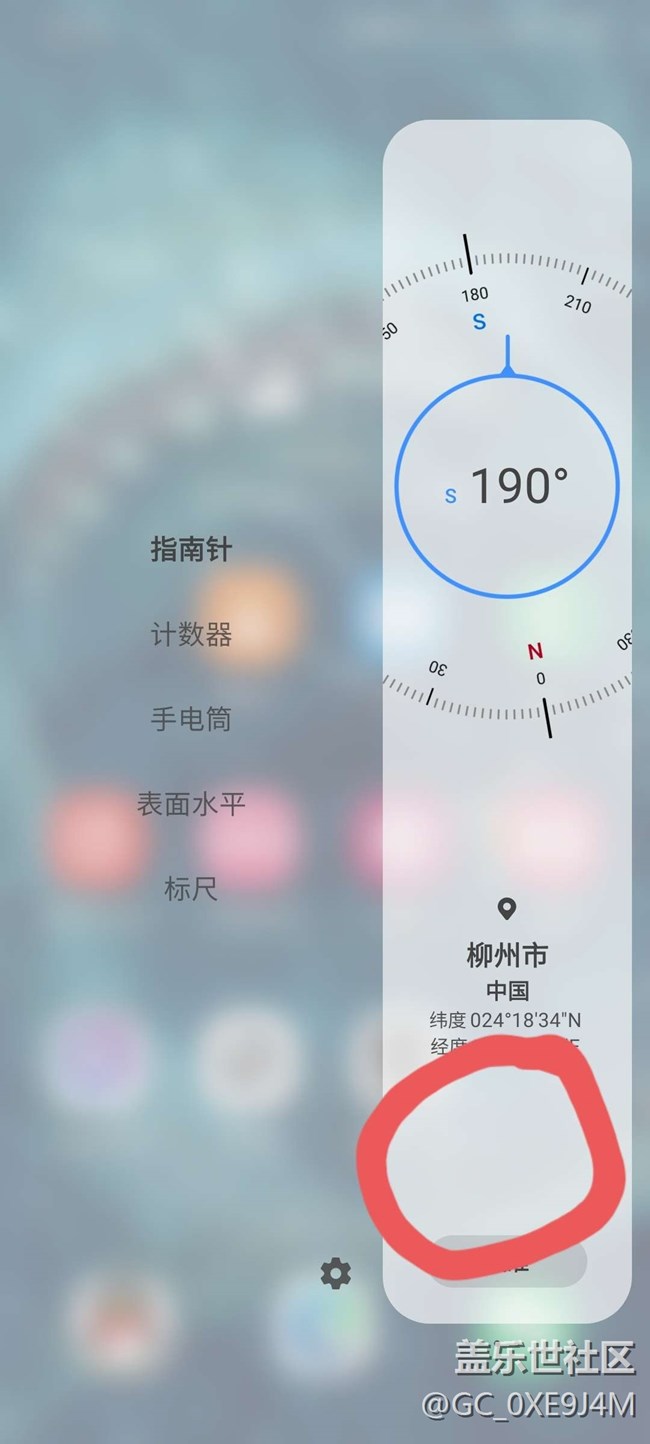The height and width of the screenshot is (1444, 650).
Task: Select 指南针 in the tools list
Action: [191, 550]
